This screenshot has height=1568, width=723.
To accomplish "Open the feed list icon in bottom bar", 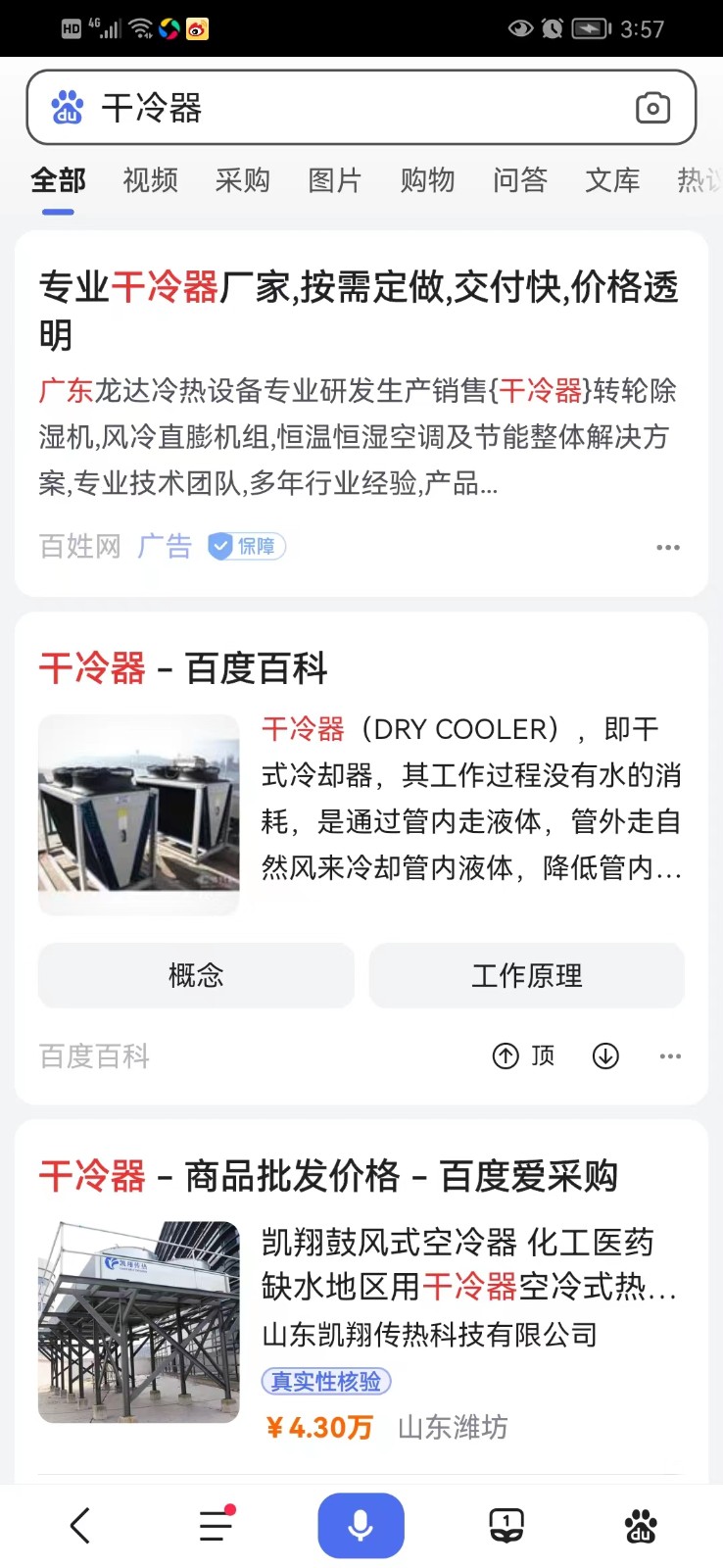I will pyautogui.click(x=217, y=1525).
